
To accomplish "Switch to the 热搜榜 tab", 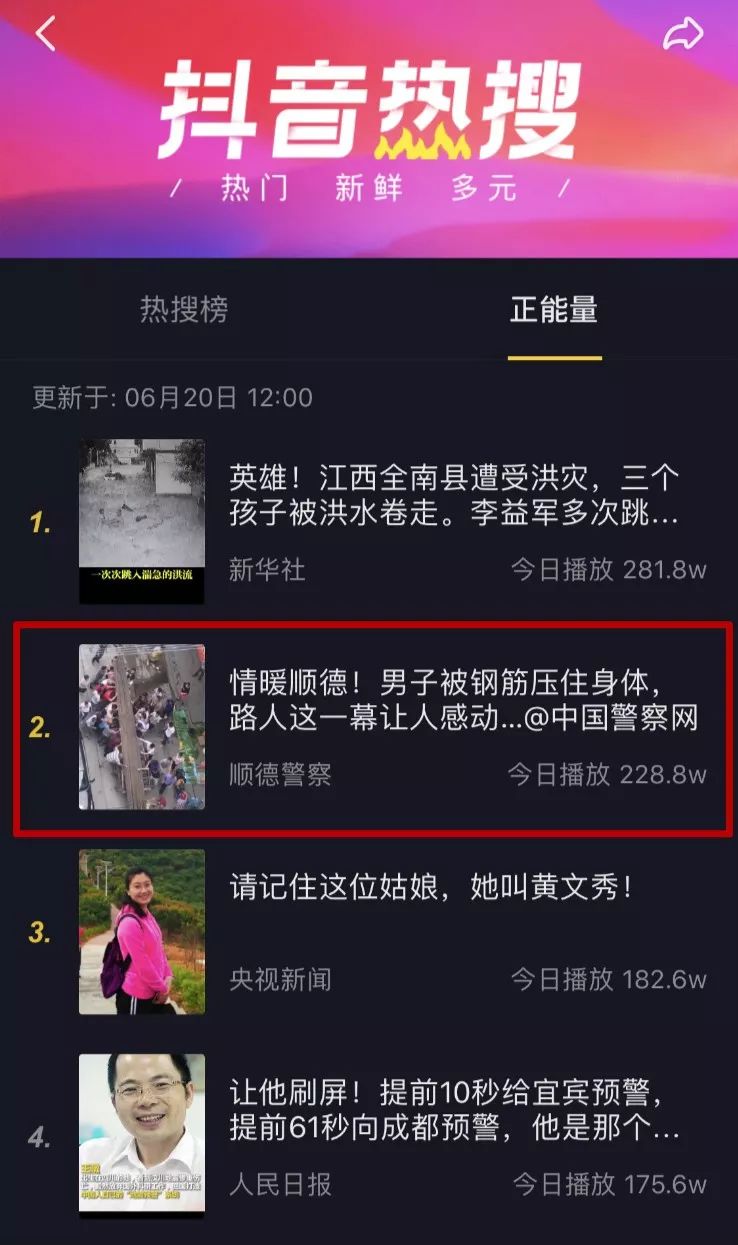I will click(x=184, y=310).
